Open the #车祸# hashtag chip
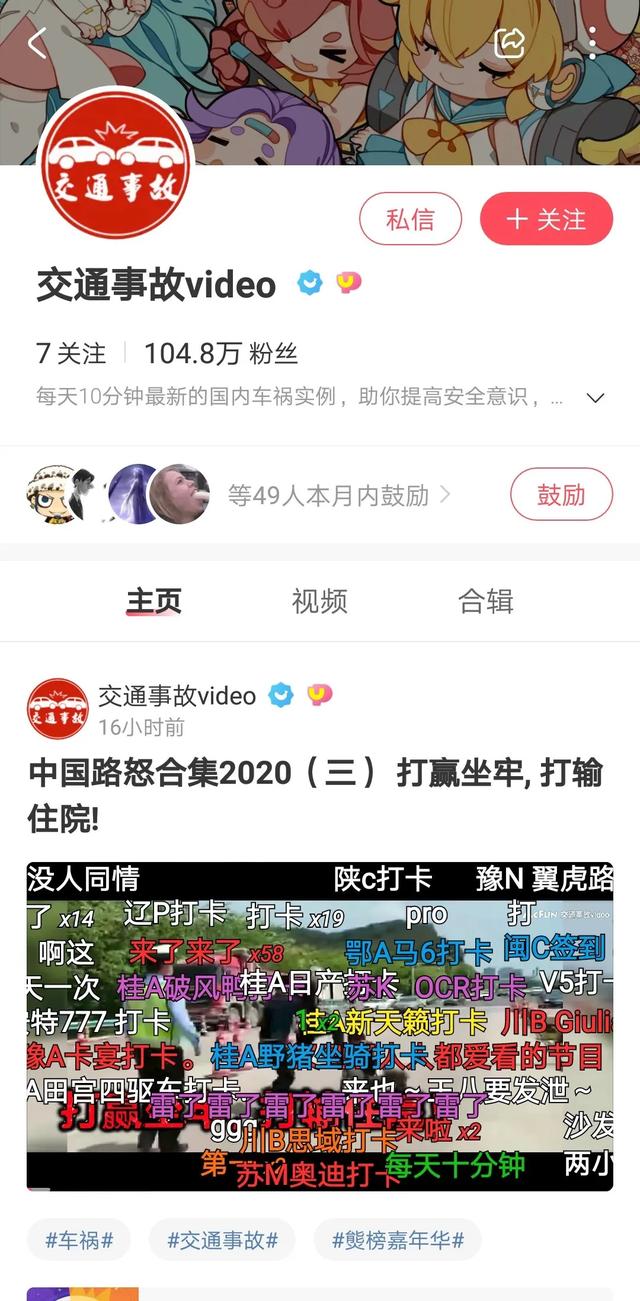 click(x=79, y=1240)
